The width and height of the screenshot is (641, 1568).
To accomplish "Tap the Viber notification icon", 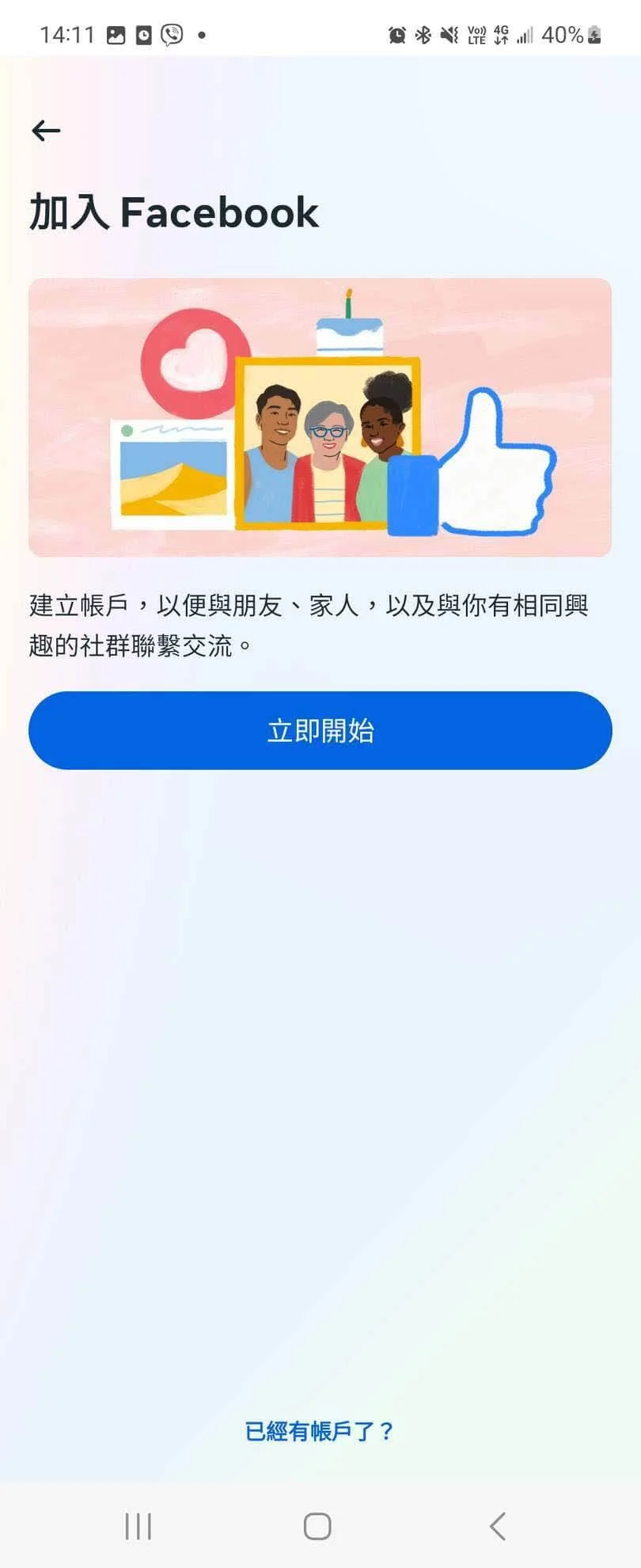I will coord(170,34).
